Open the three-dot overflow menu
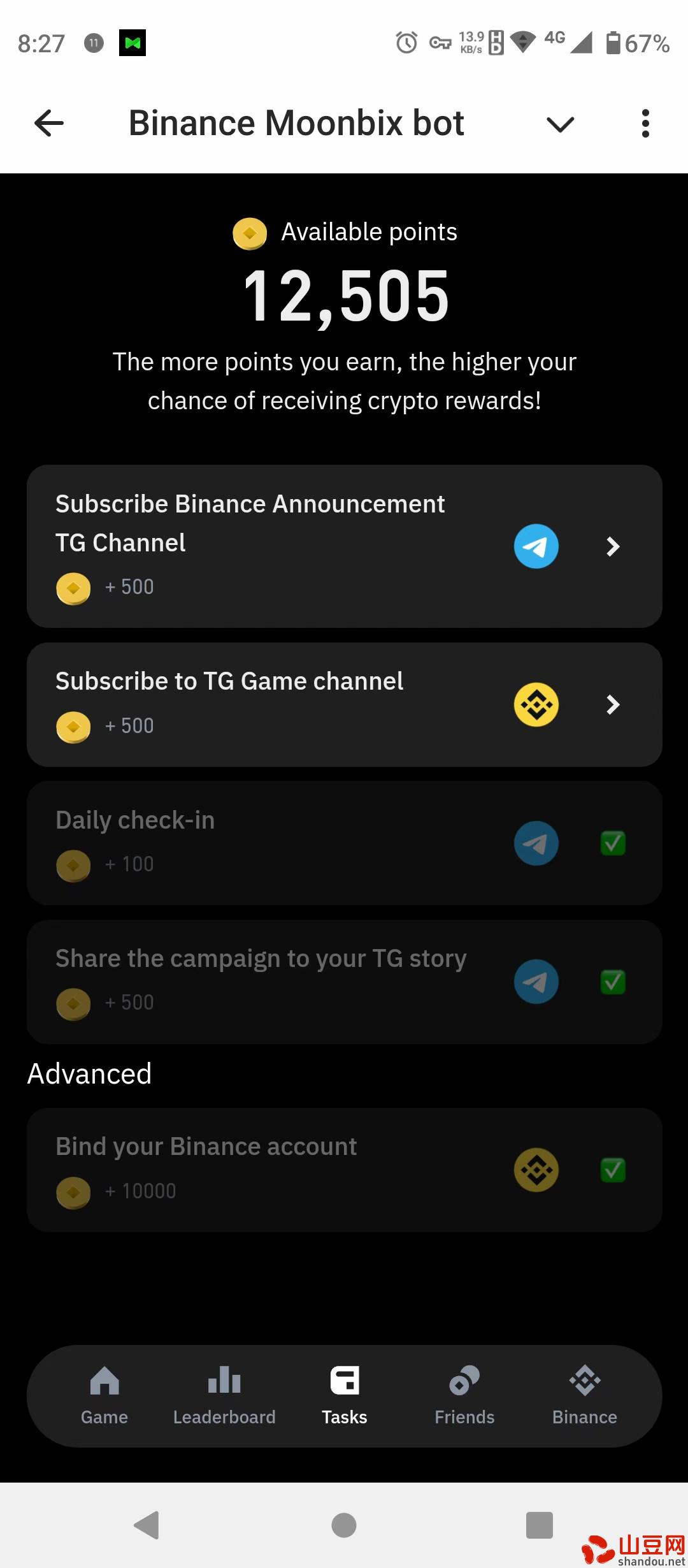 pos(645,123)
